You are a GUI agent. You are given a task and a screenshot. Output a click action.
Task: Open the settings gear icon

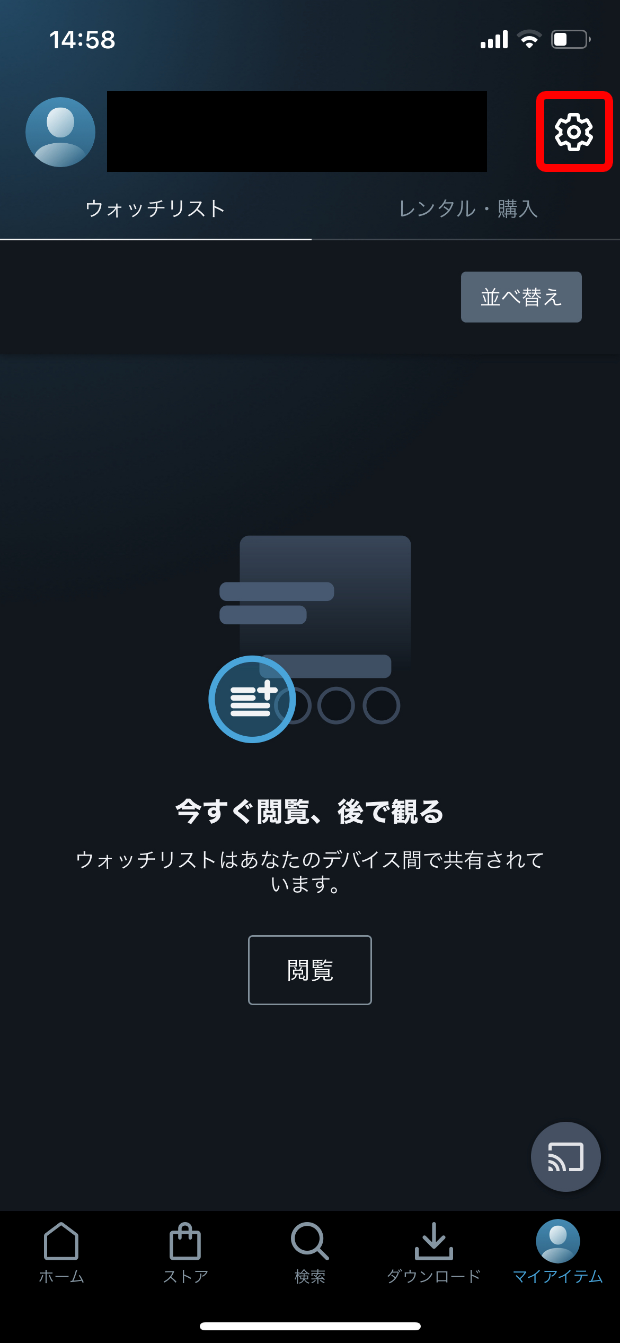coord(574,132)
